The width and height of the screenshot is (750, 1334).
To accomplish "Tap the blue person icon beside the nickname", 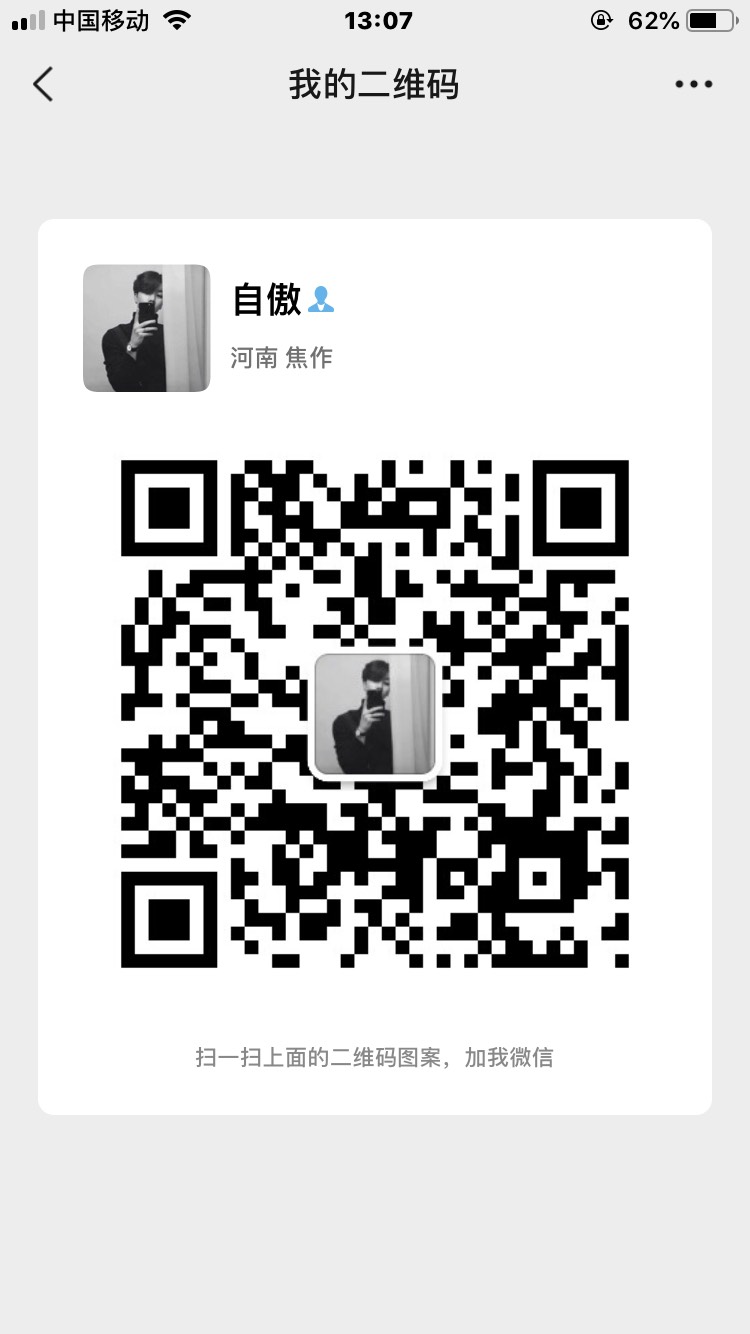I will (x=322, y=299).
